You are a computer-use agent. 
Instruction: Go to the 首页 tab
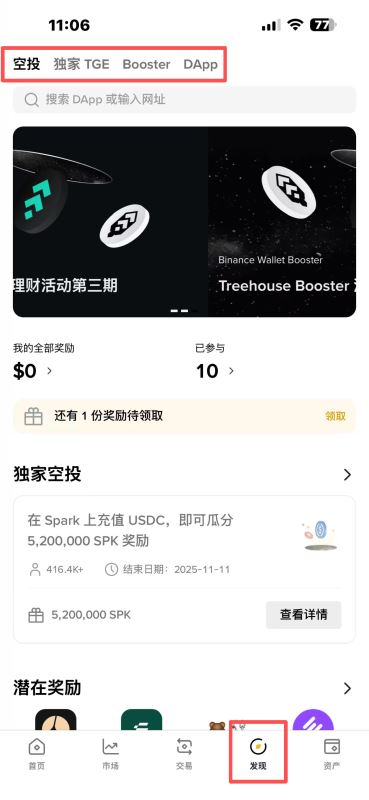pyautogui.click(x=37, y=754)
